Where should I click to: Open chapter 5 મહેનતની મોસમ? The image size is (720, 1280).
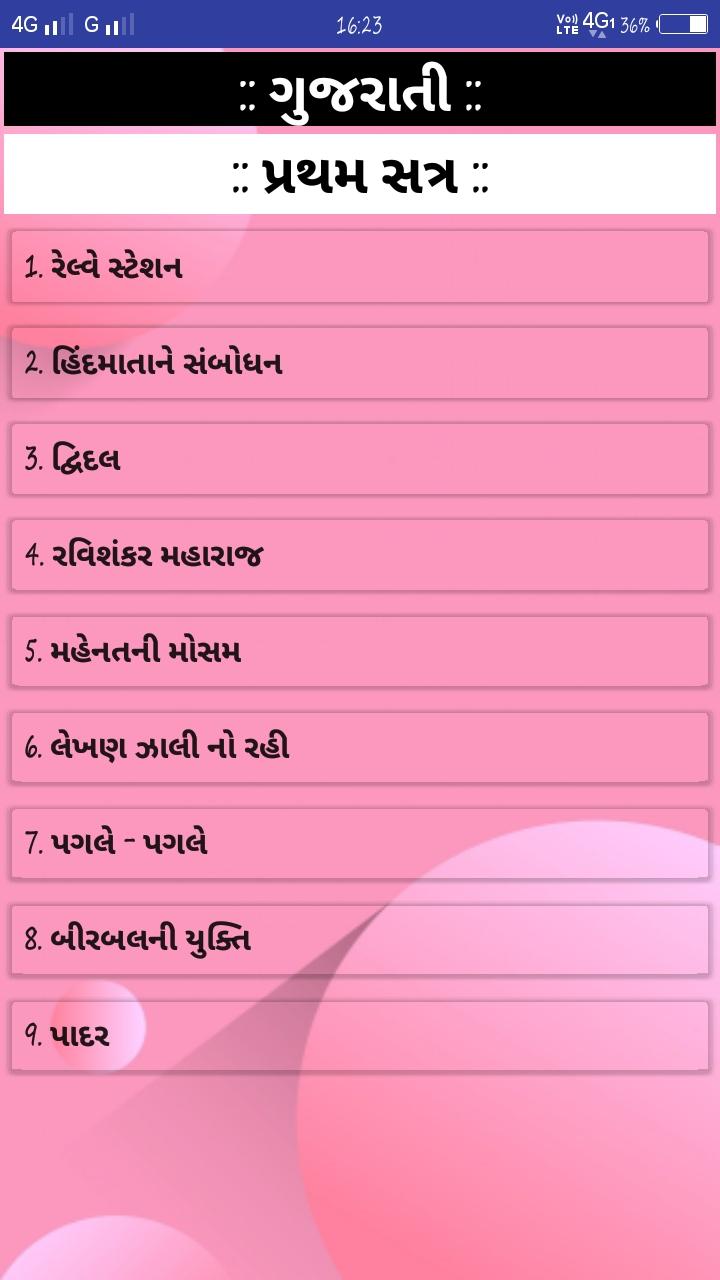pos(360,651)
